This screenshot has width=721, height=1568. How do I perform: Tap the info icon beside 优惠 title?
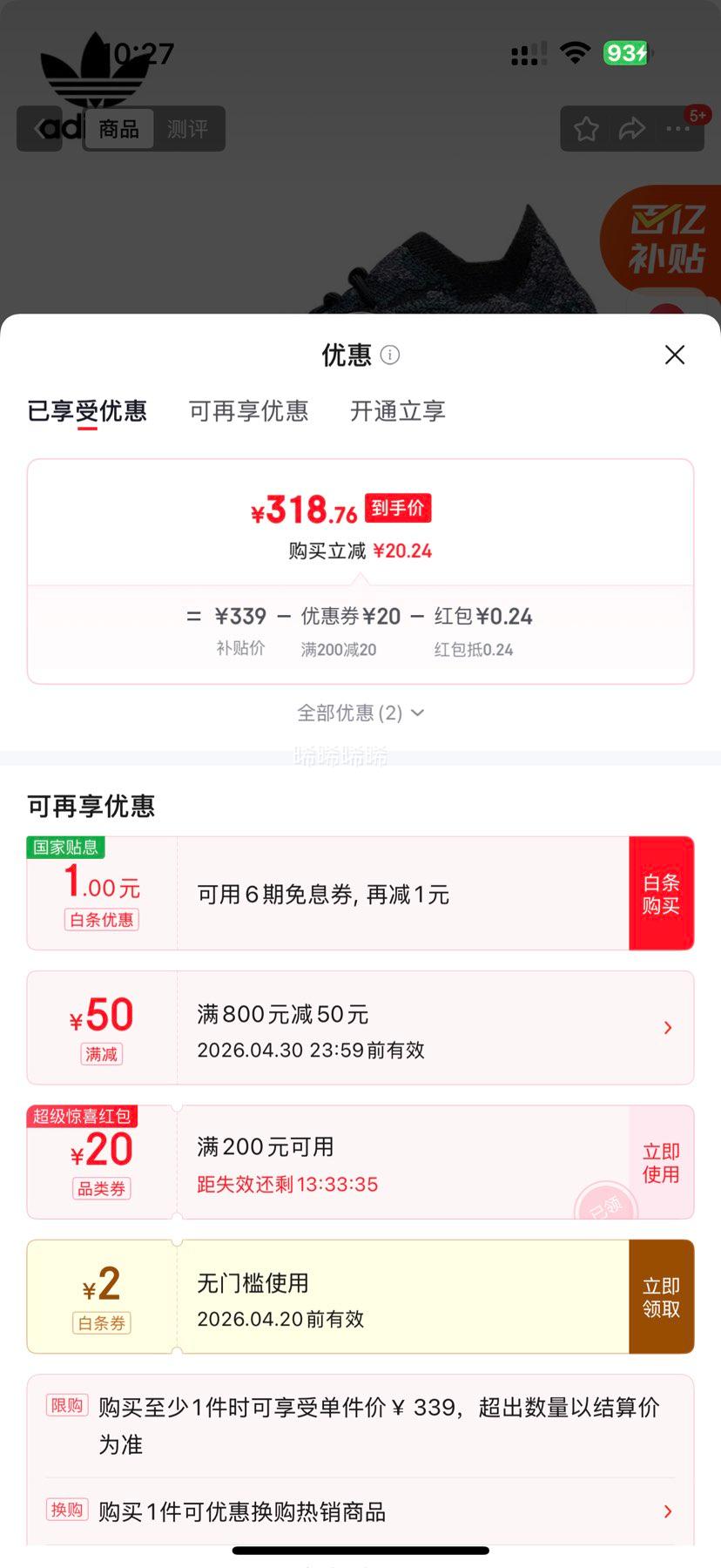[389, 355]
